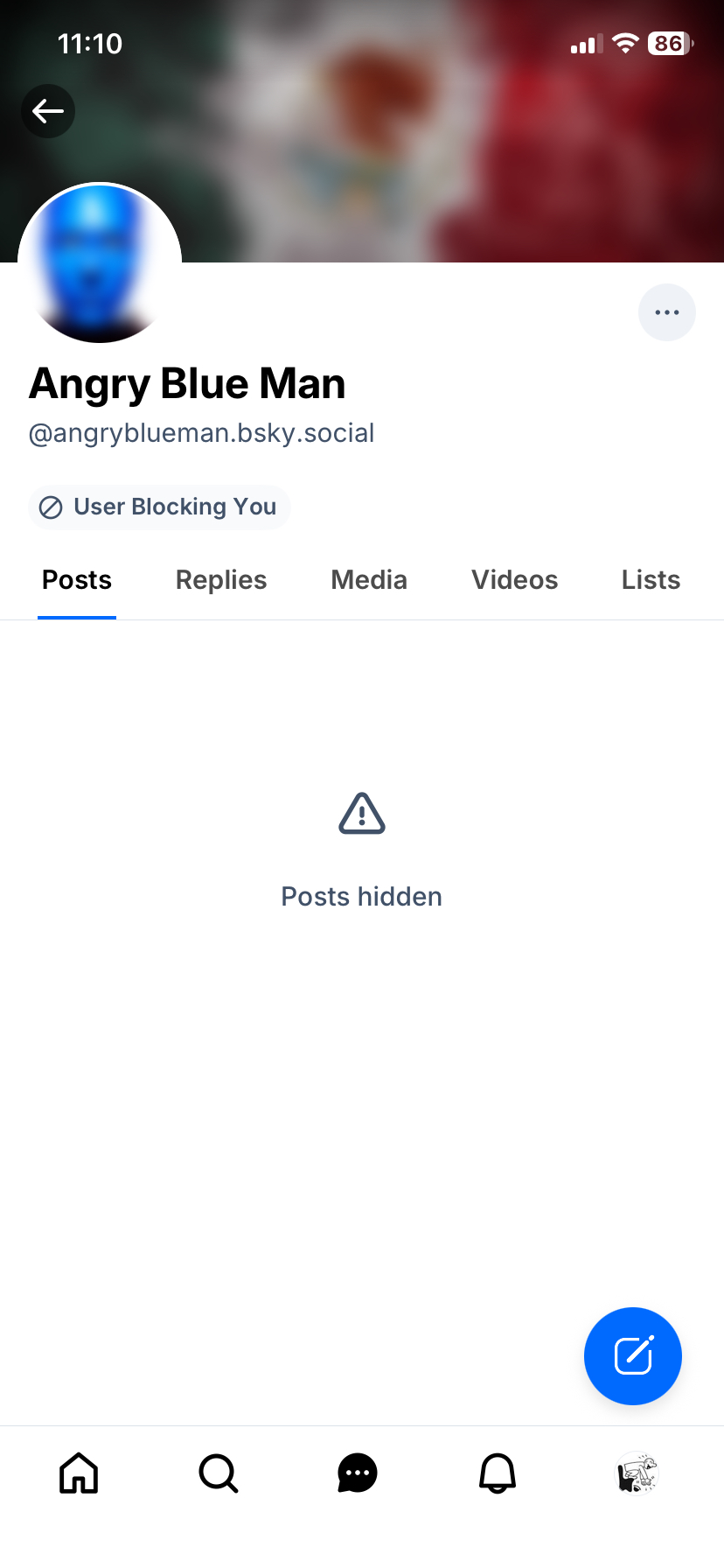Switch to the Replies tab
Image resolution: width=724 pixels, height=1568 pixels.
[x=221, y=580]
